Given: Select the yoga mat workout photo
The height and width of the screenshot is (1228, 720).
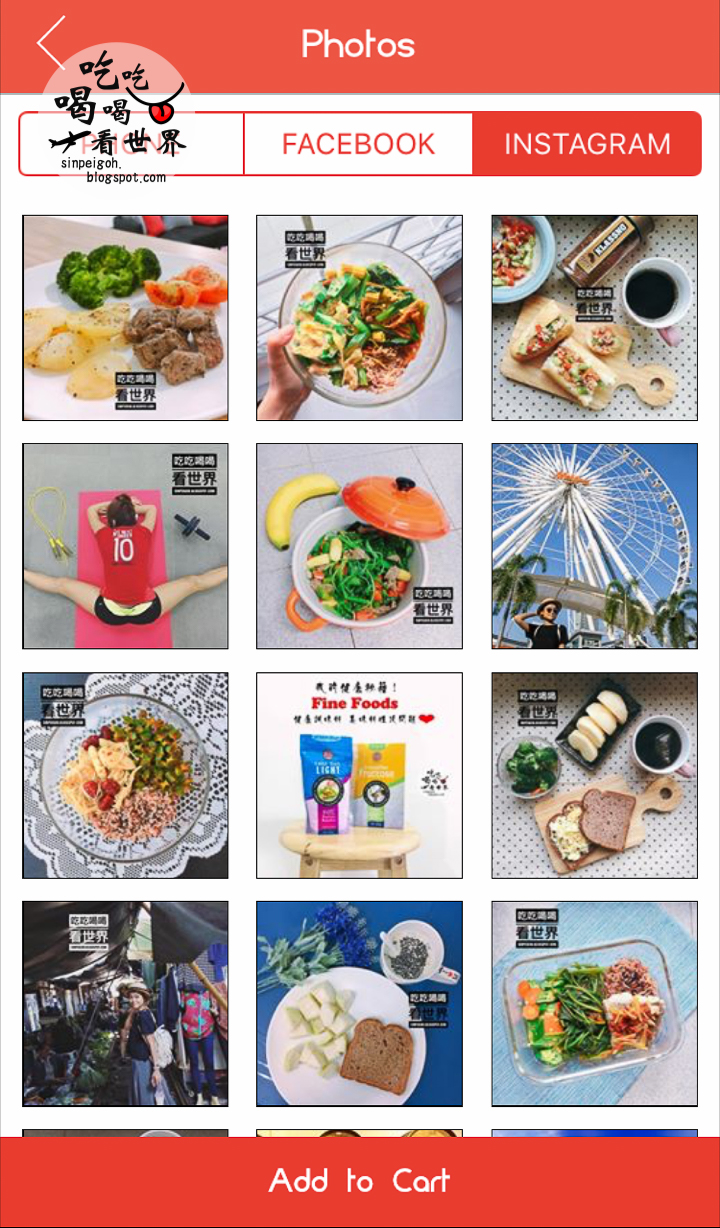Looking at the screenshot, I should [x=125, y=546].
